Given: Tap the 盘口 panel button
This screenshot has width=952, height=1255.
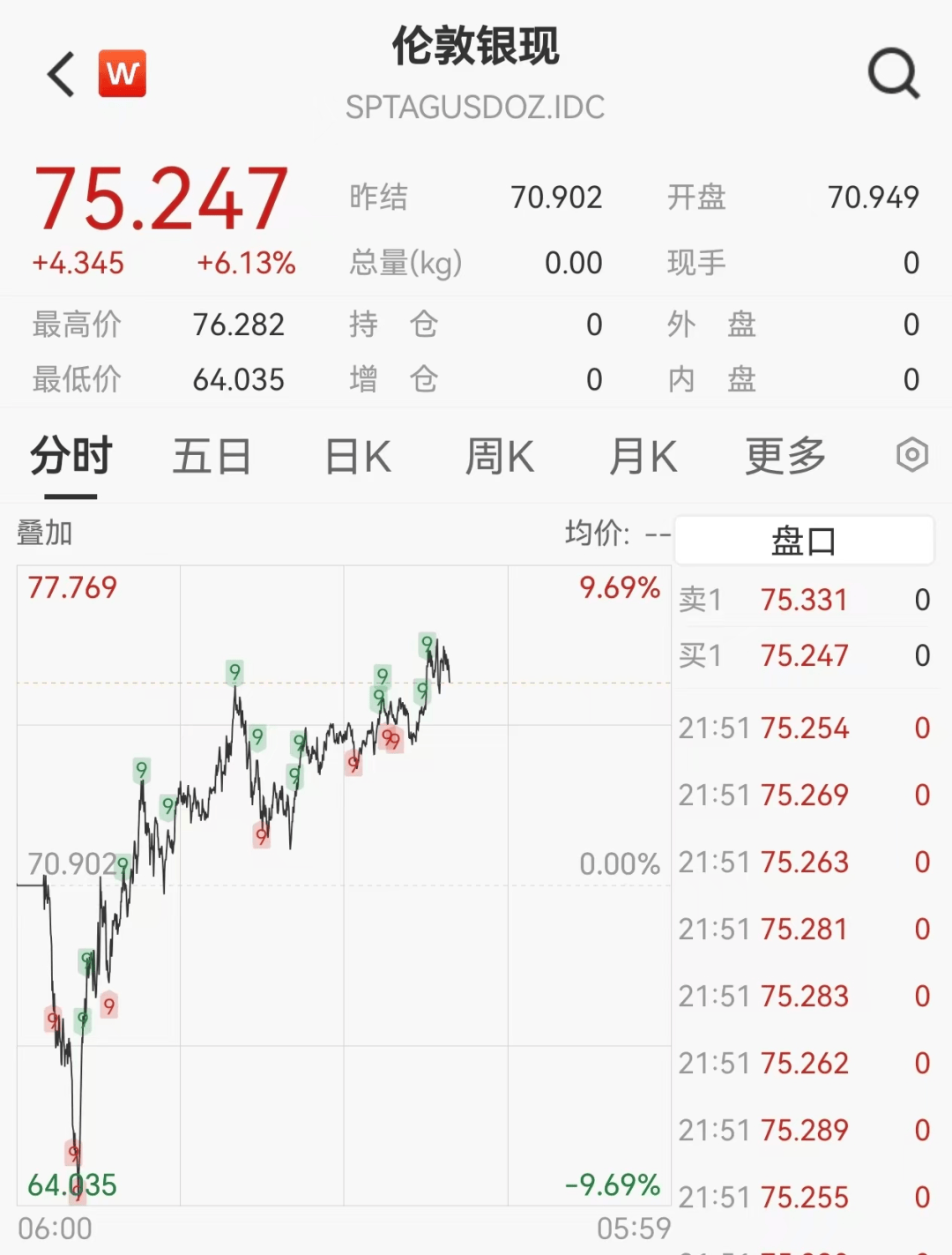Looking at the screenshot, I should 803,541.
